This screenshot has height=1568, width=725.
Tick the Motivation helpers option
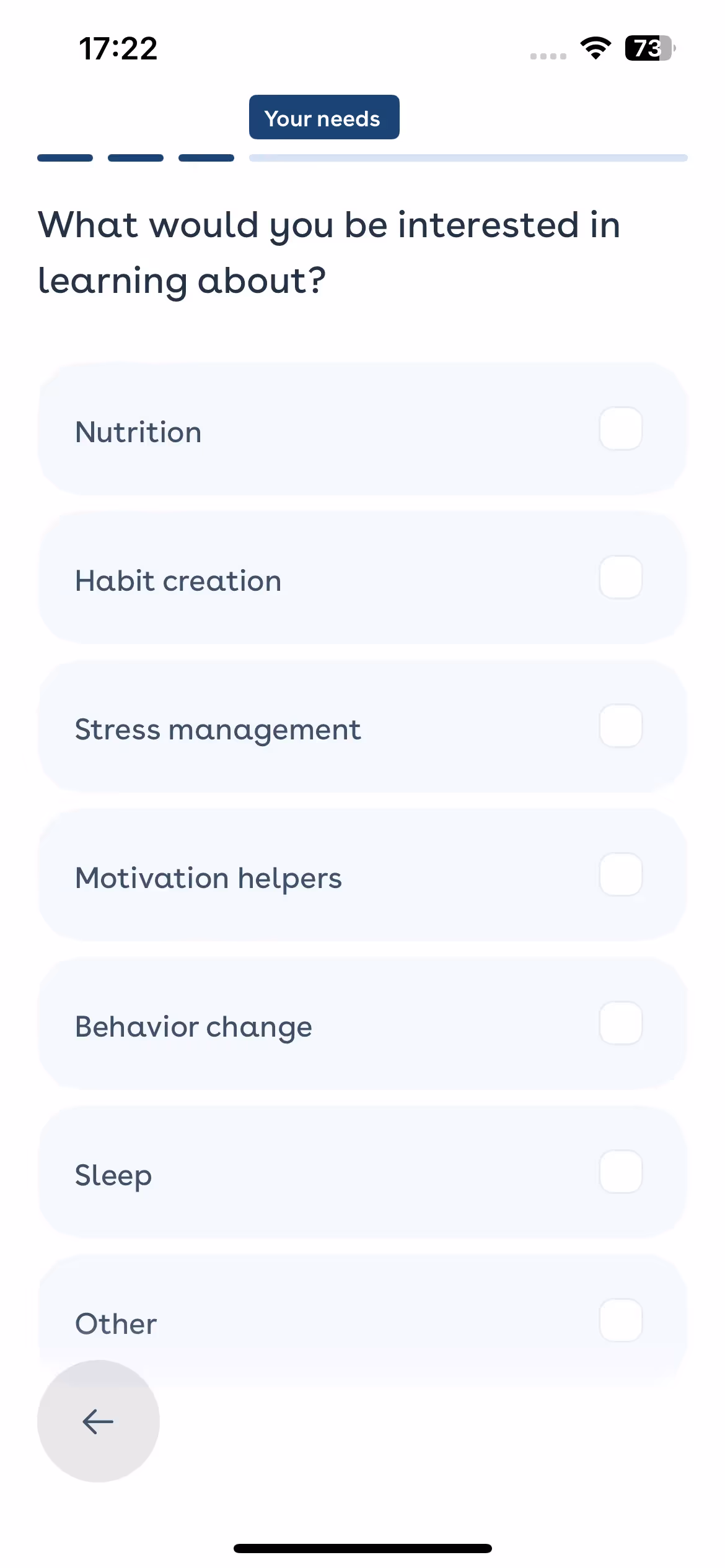[620, 874]
